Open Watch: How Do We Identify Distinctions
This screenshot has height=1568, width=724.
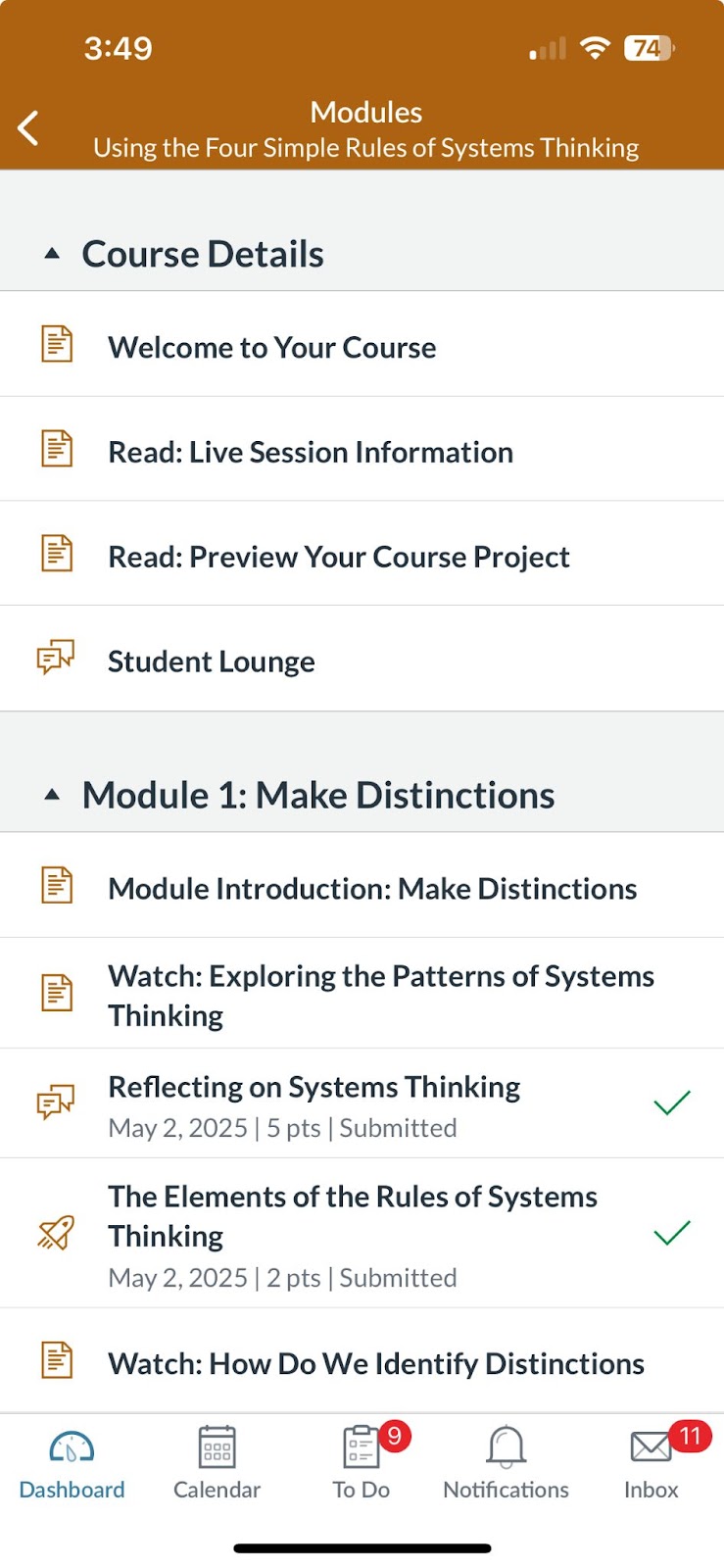pos(362,1361)
